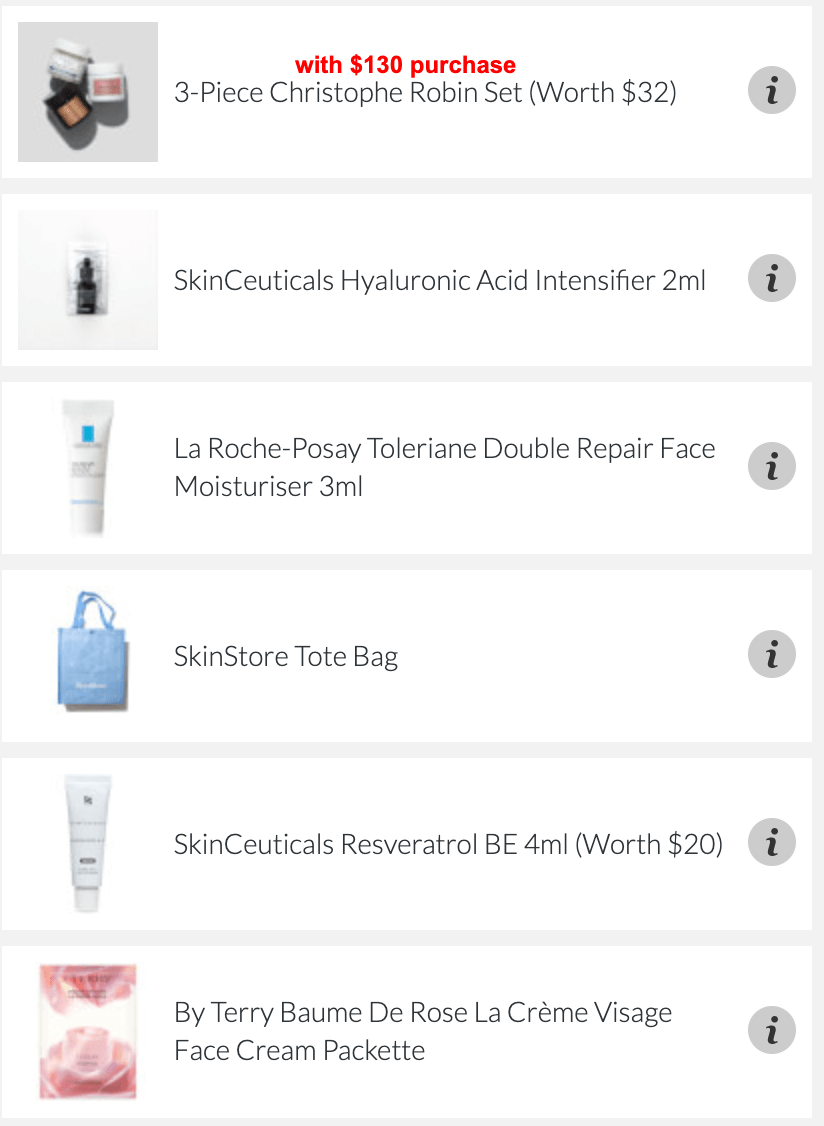The width and height of the screenshot is (824, 1126).
Task: Open info for 3-Piece Christophe Robin Set
Action: (x=771, y=90)
